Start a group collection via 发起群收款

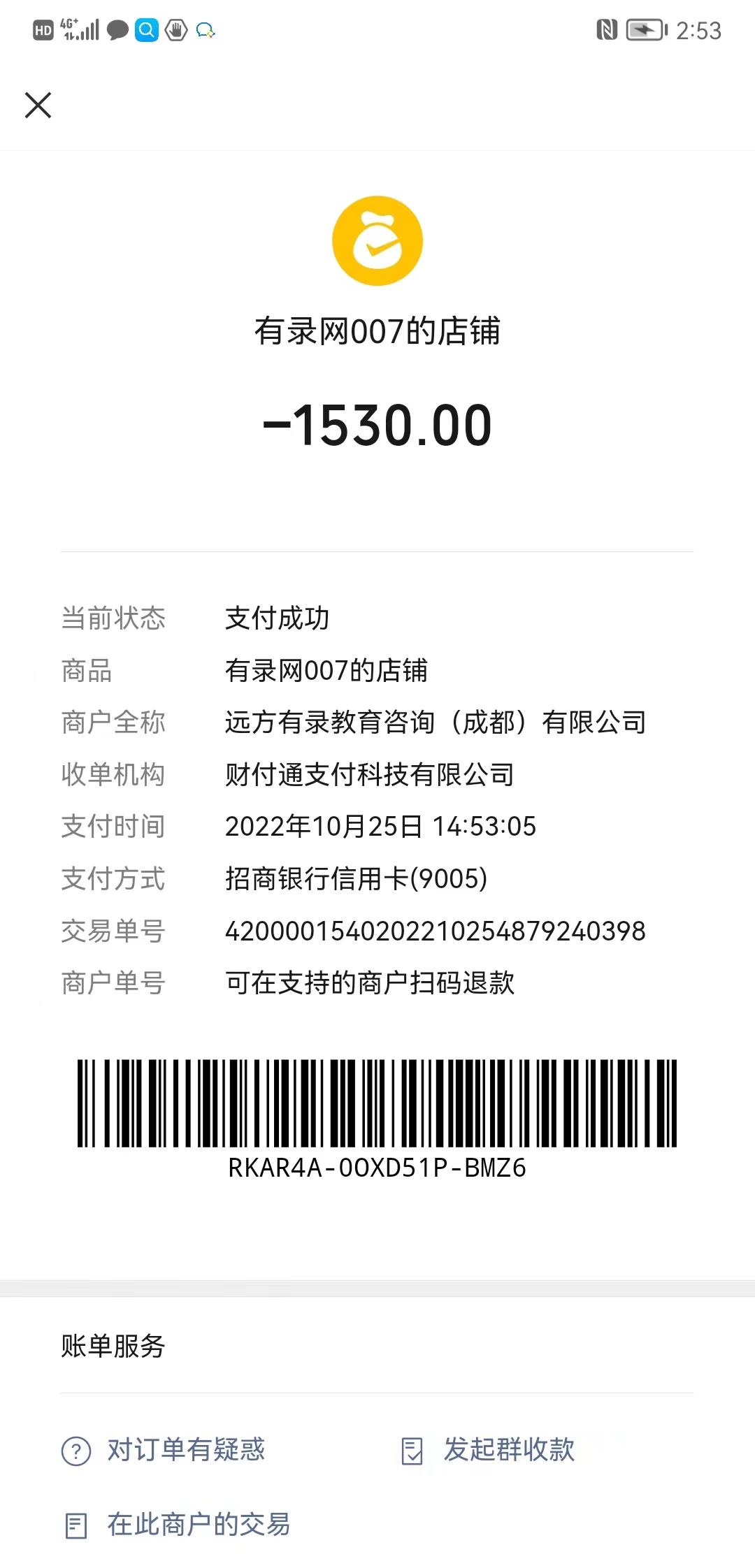pos(489,1450)
